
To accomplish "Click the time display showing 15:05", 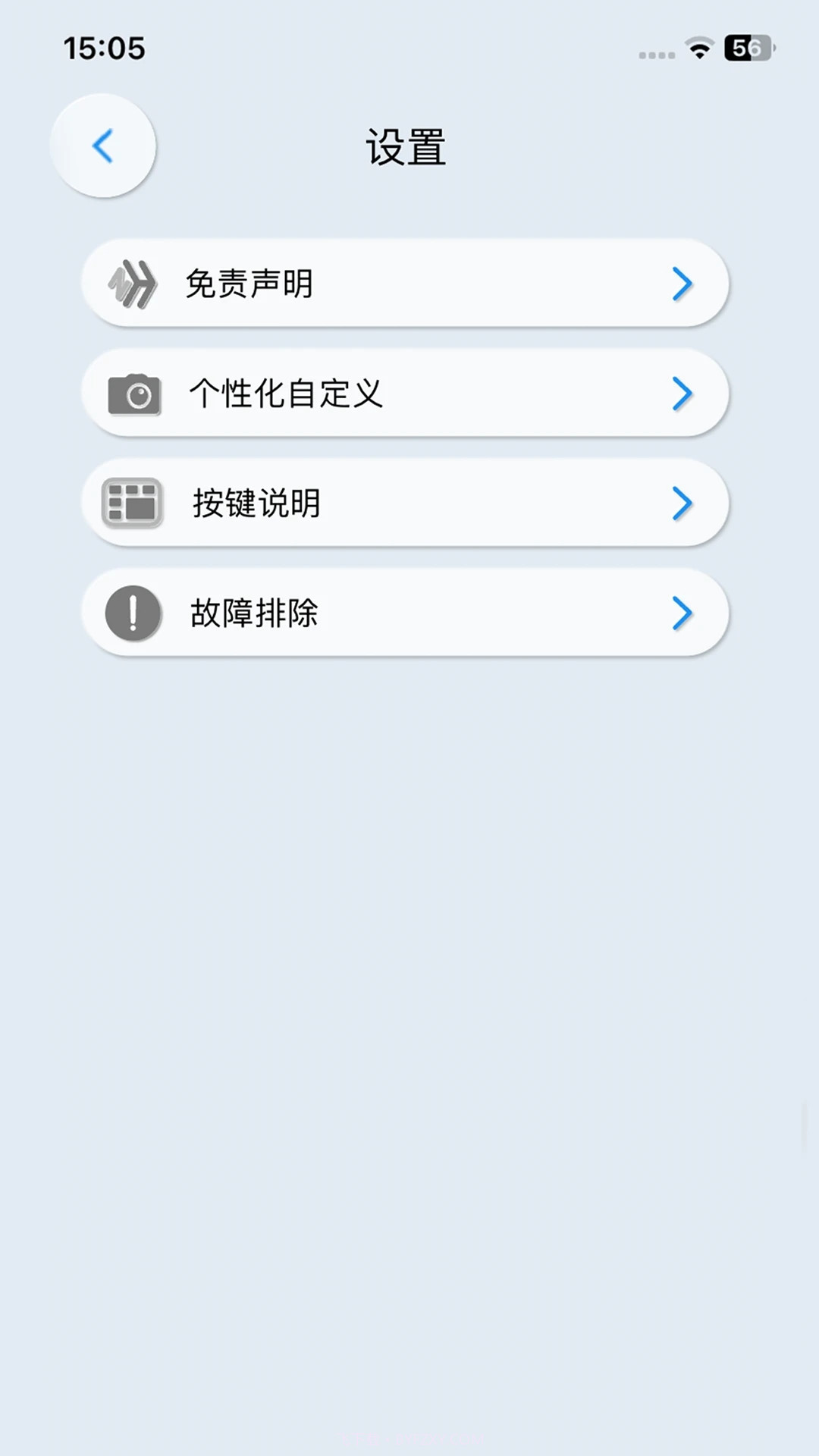I will [103, 49].
